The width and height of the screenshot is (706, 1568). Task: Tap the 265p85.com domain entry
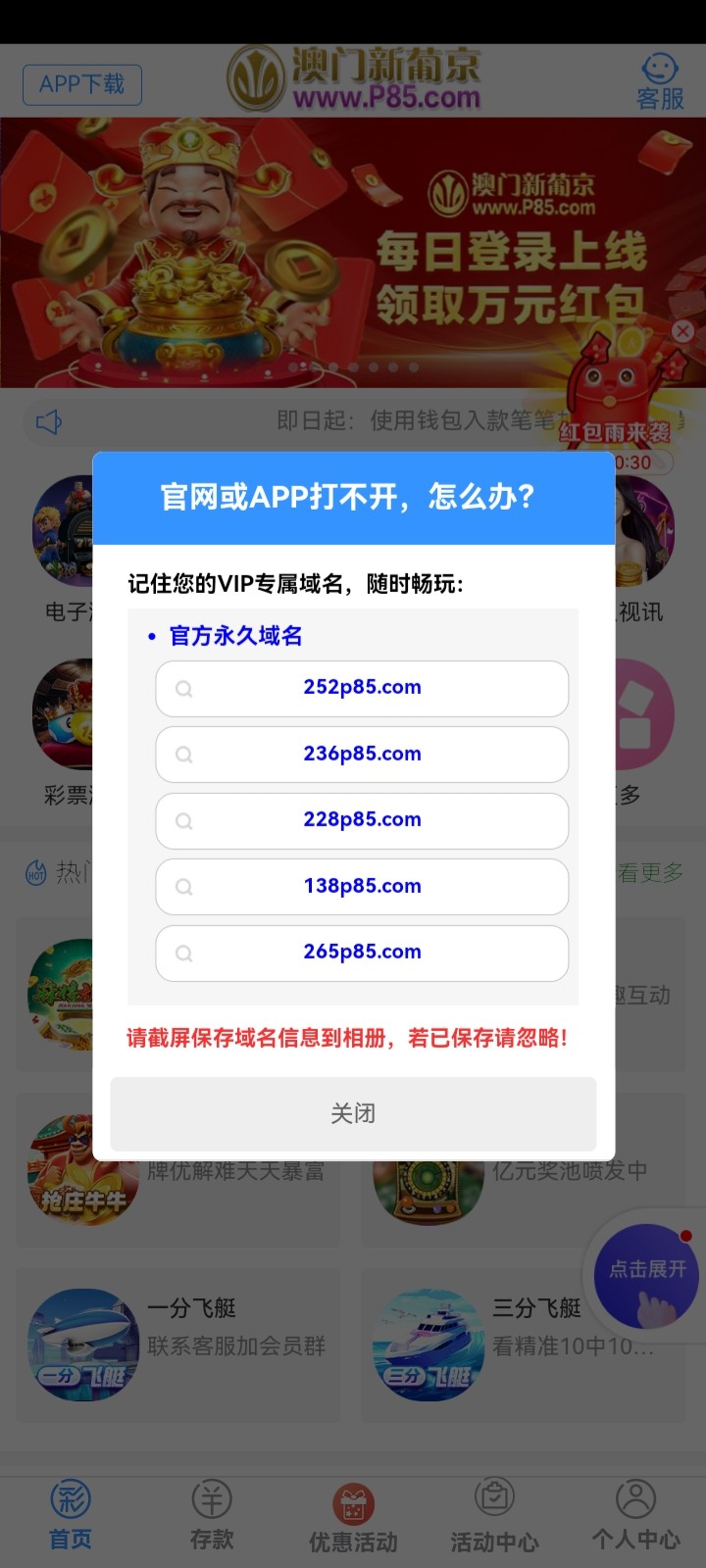(362, 953)
